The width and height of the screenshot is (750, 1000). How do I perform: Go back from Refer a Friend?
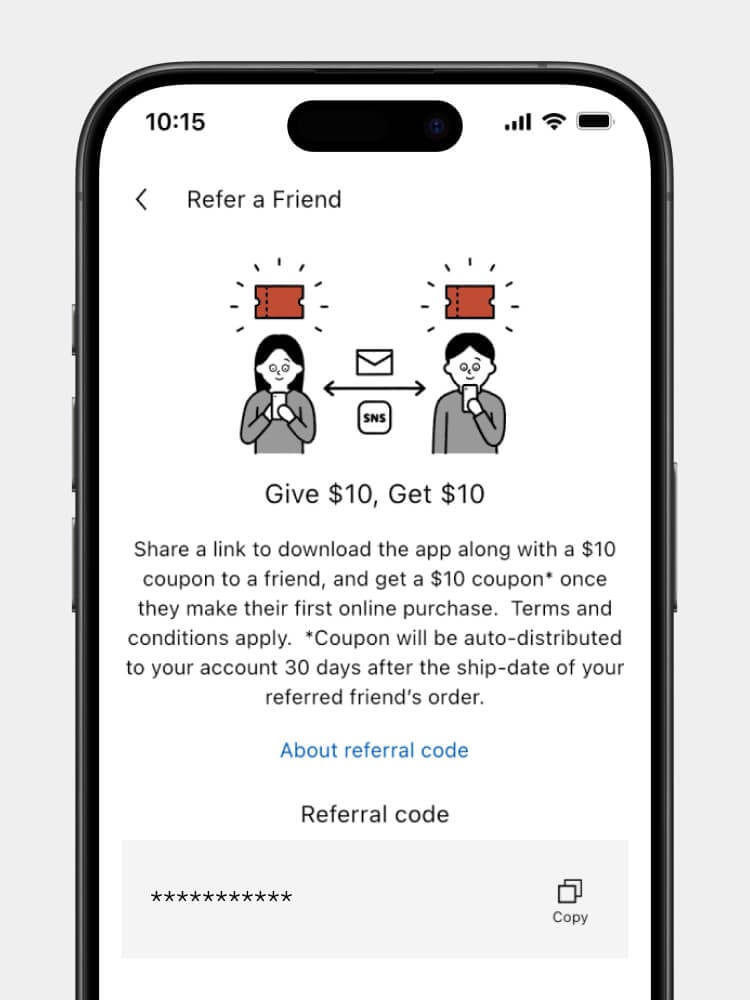[141, 199]
